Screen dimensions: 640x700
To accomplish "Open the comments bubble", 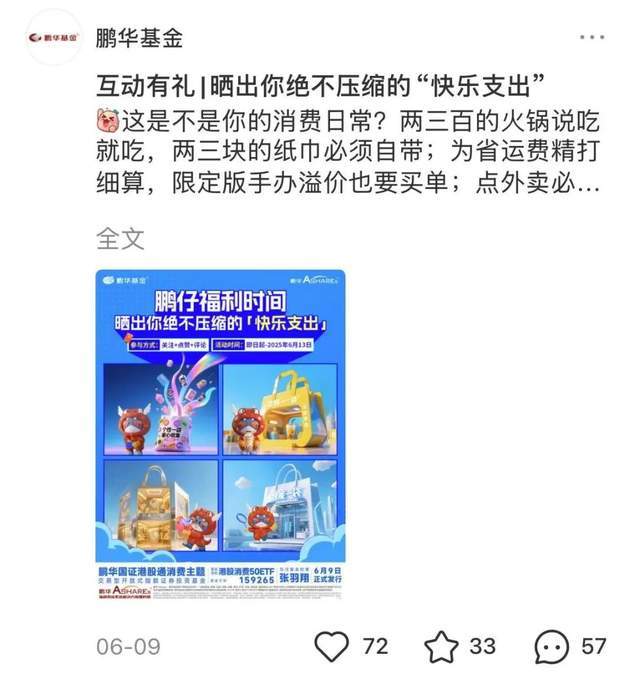I will tap(551, 647).
